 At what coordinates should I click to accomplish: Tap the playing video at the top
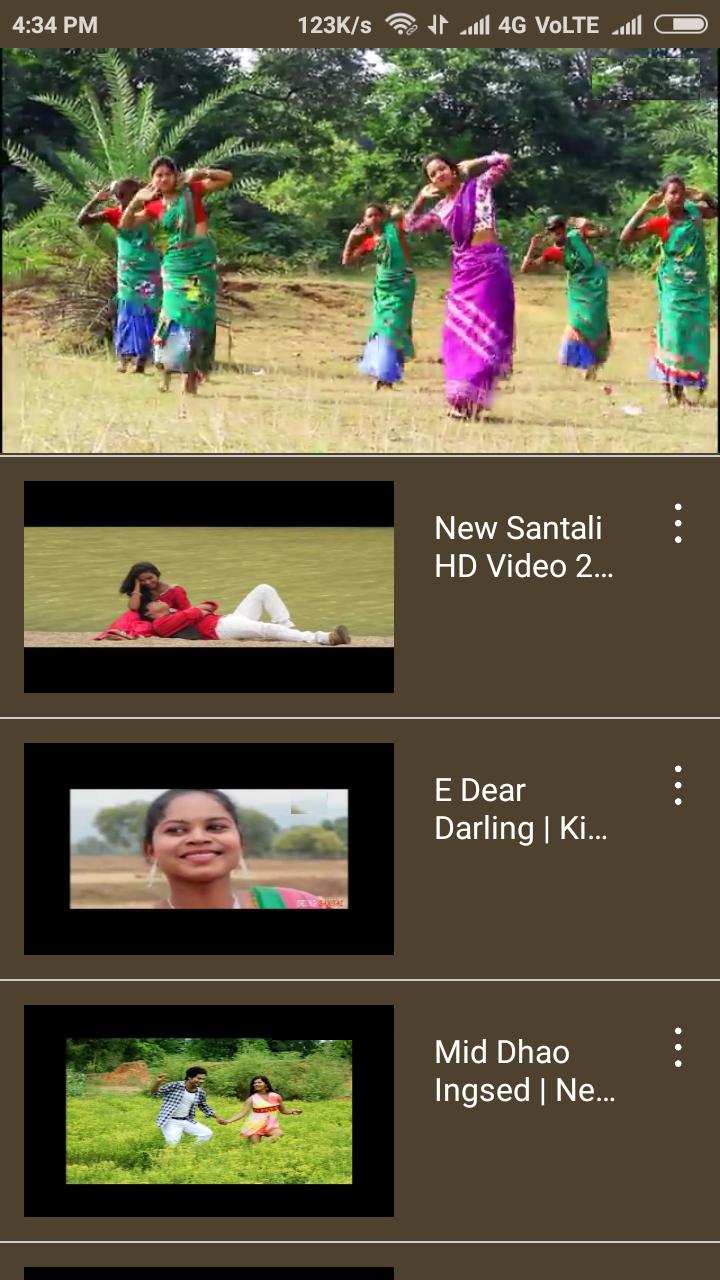pyautogui.click(x=360, y=250)
